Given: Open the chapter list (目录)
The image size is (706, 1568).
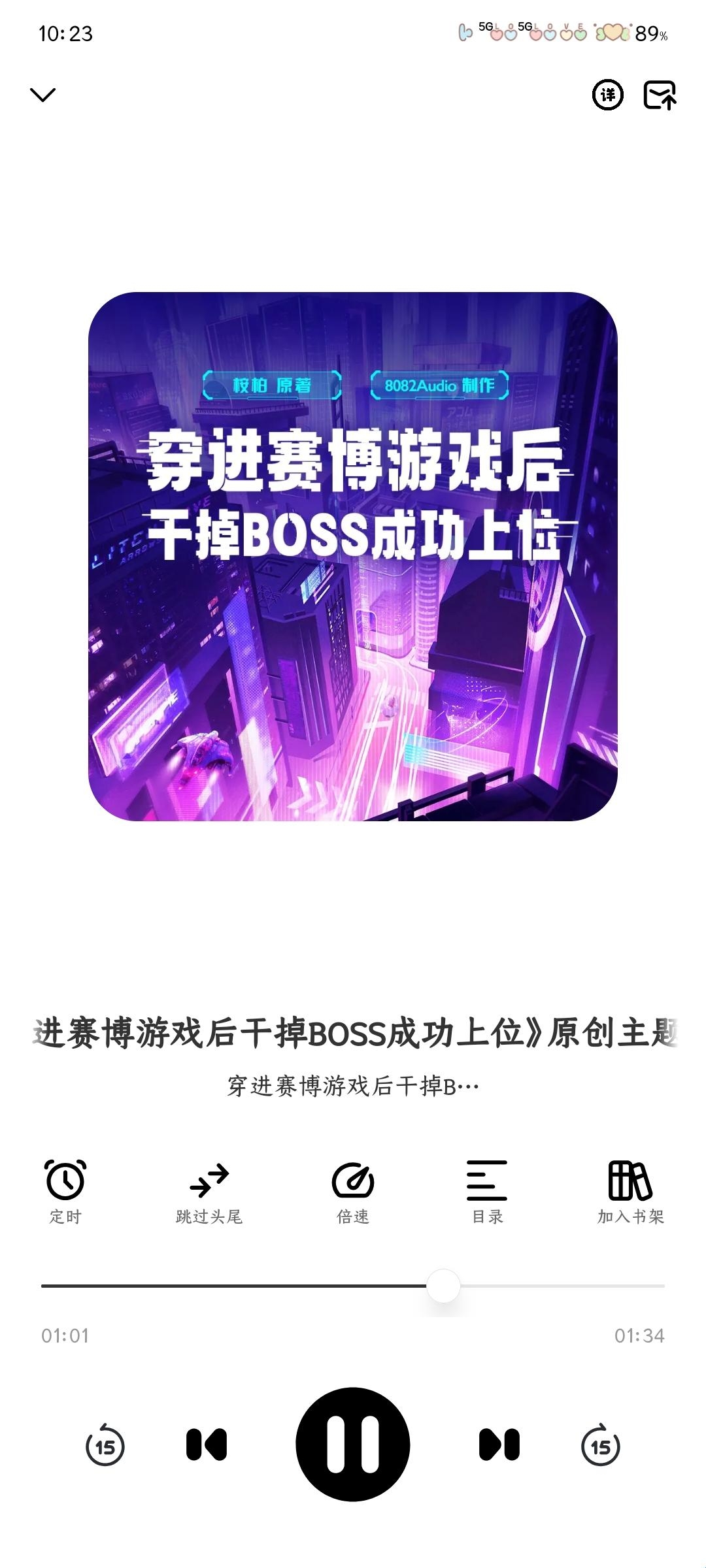Looking at the screenshot, I should click(x=487, y=1192).
